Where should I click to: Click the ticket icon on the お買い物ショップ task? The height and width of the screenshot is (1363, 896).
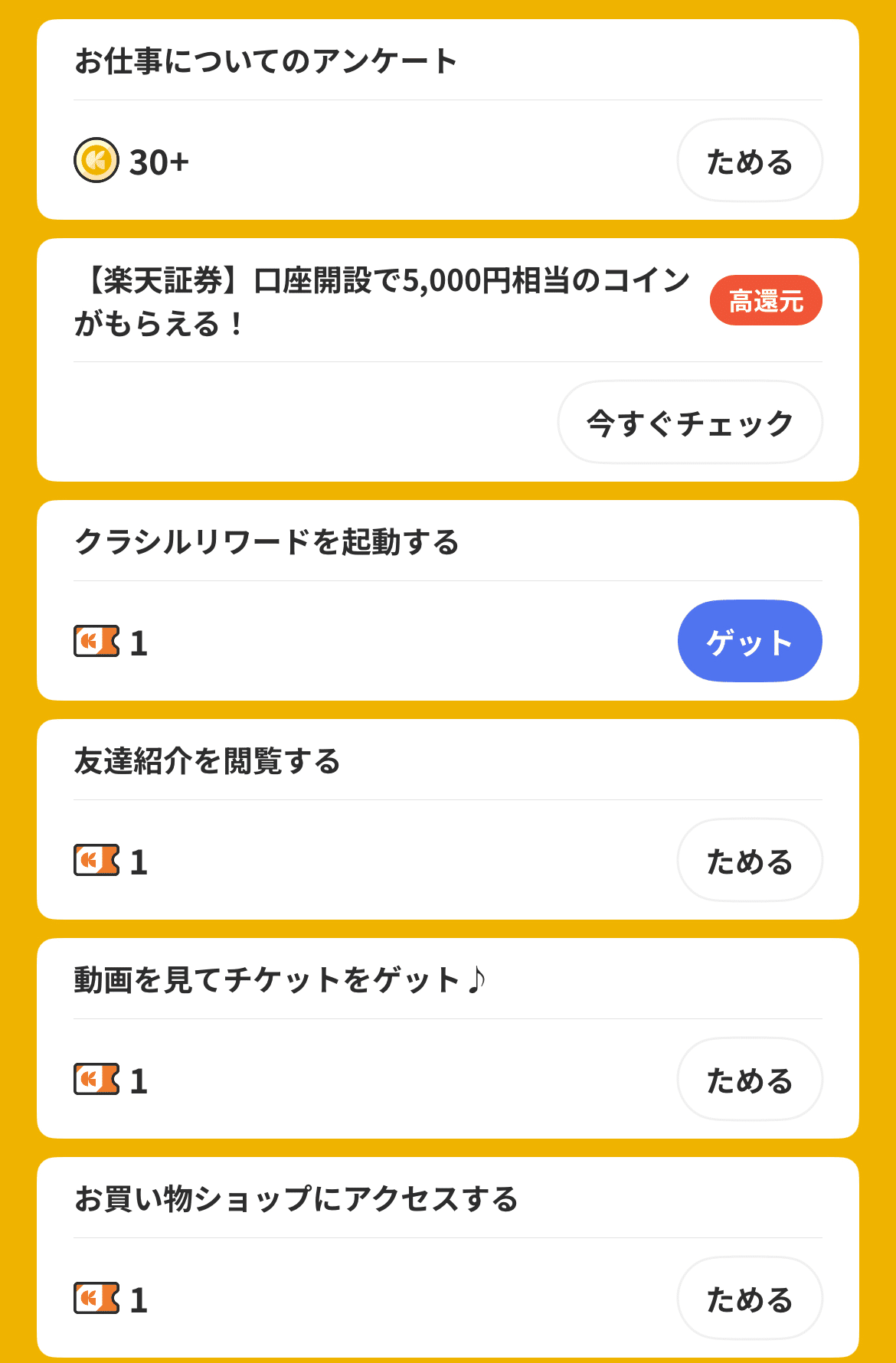(x=95, y=1299)
